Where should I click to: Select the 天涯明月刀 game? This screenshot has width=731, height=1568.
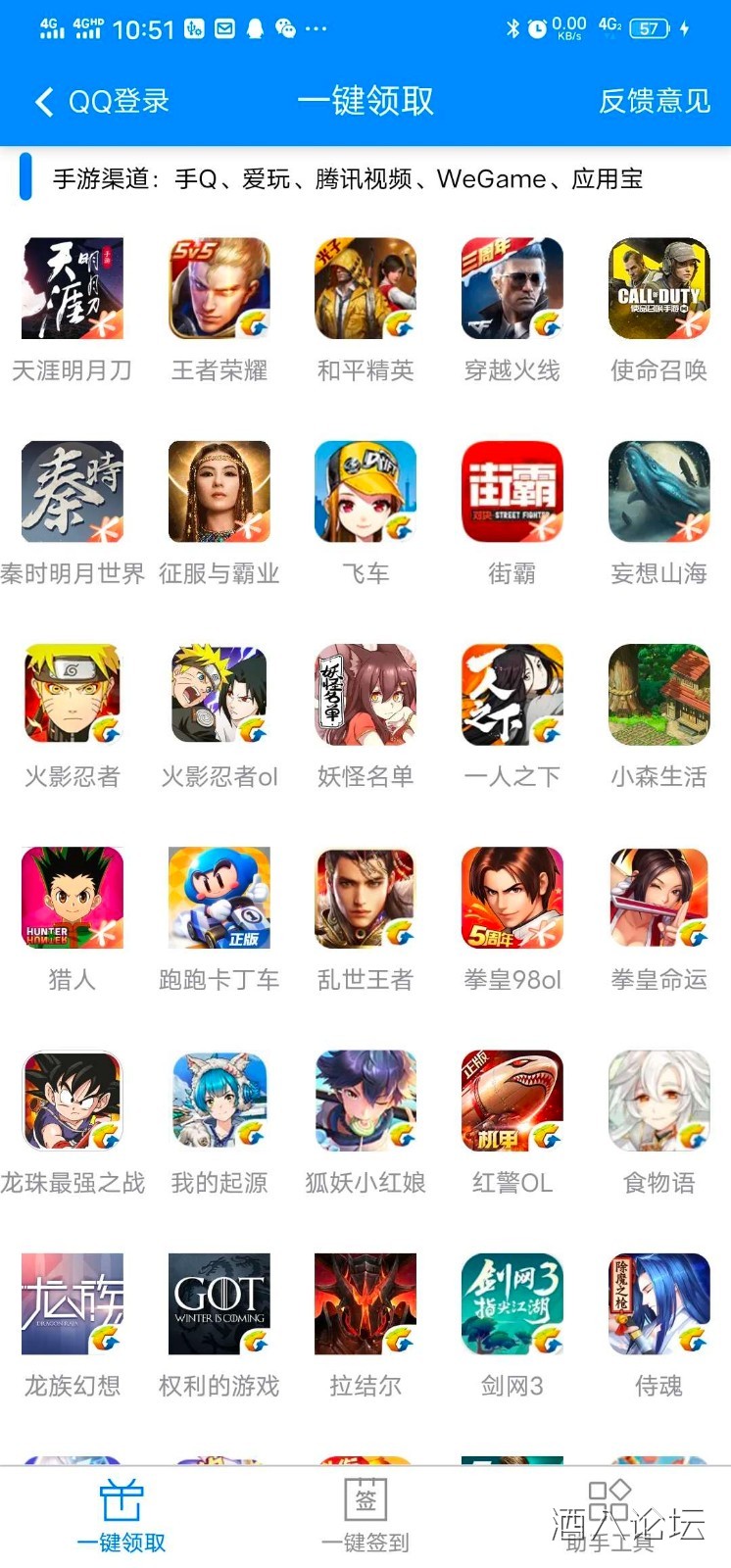pyautogui.click(x=73, y=288)
